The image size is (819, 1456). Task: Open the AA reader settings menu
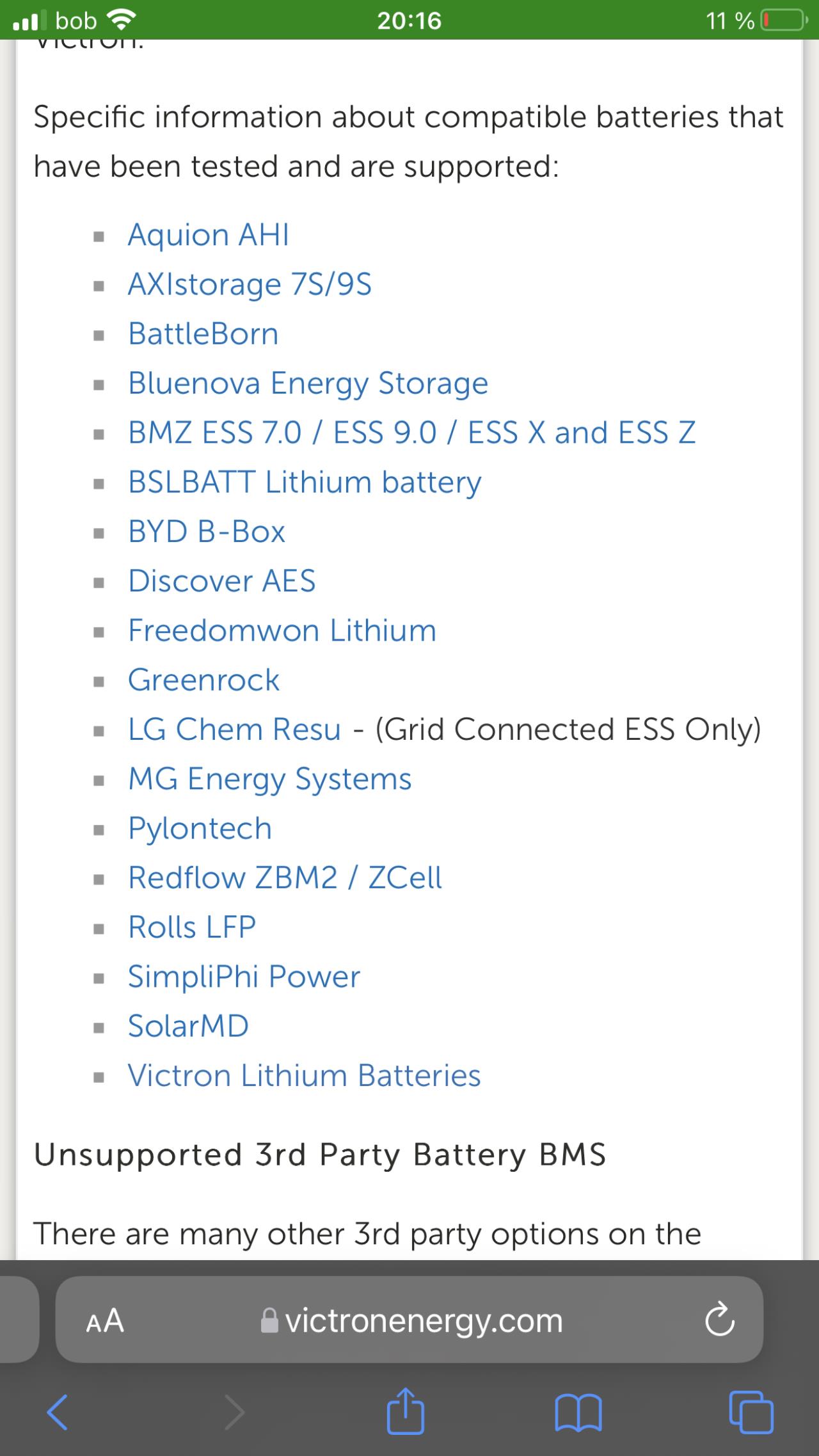[105, 1320]
